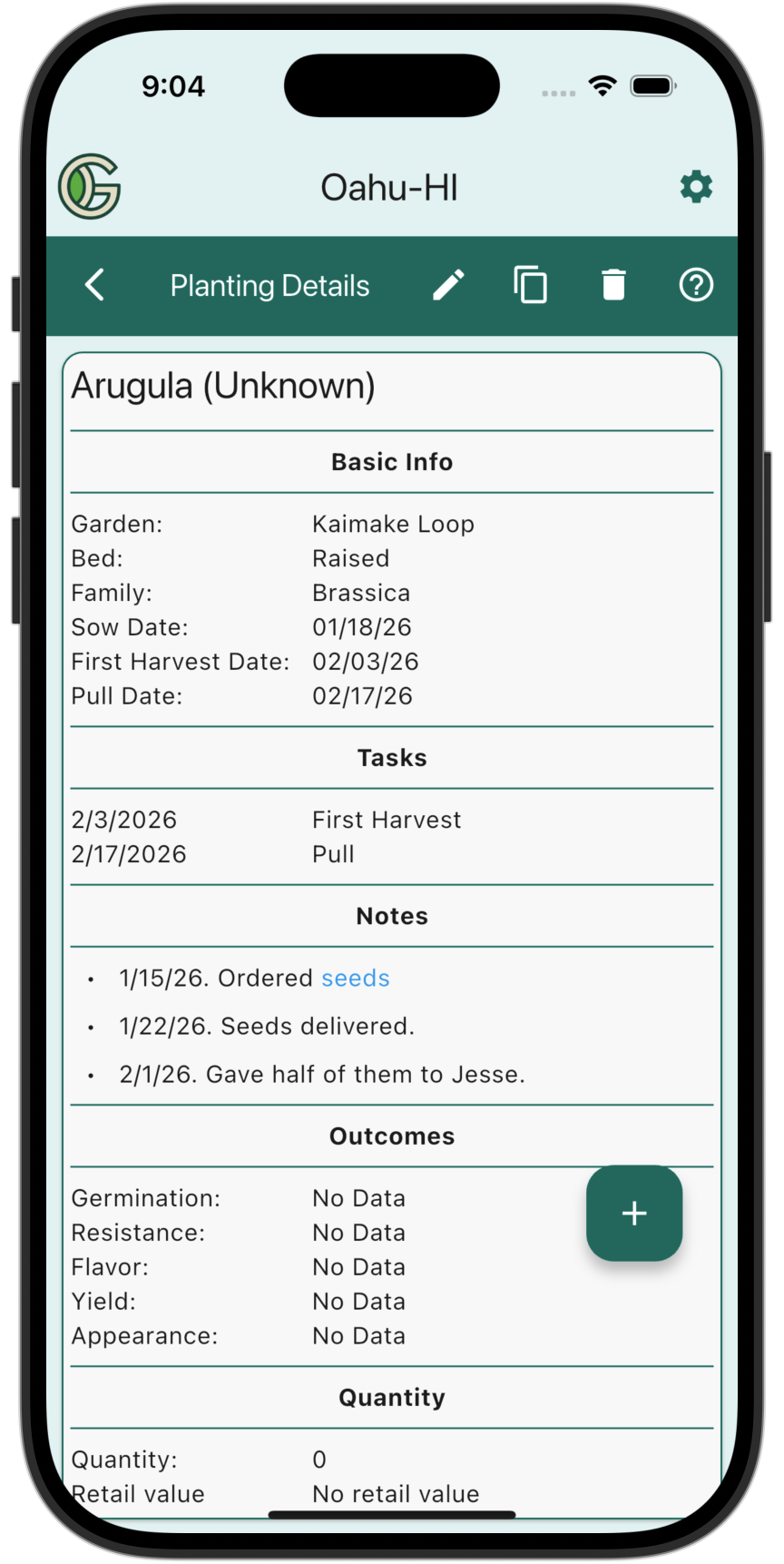Duplicate this Arugula planting
Viewport: 784px width, 1564px height.
531,285
